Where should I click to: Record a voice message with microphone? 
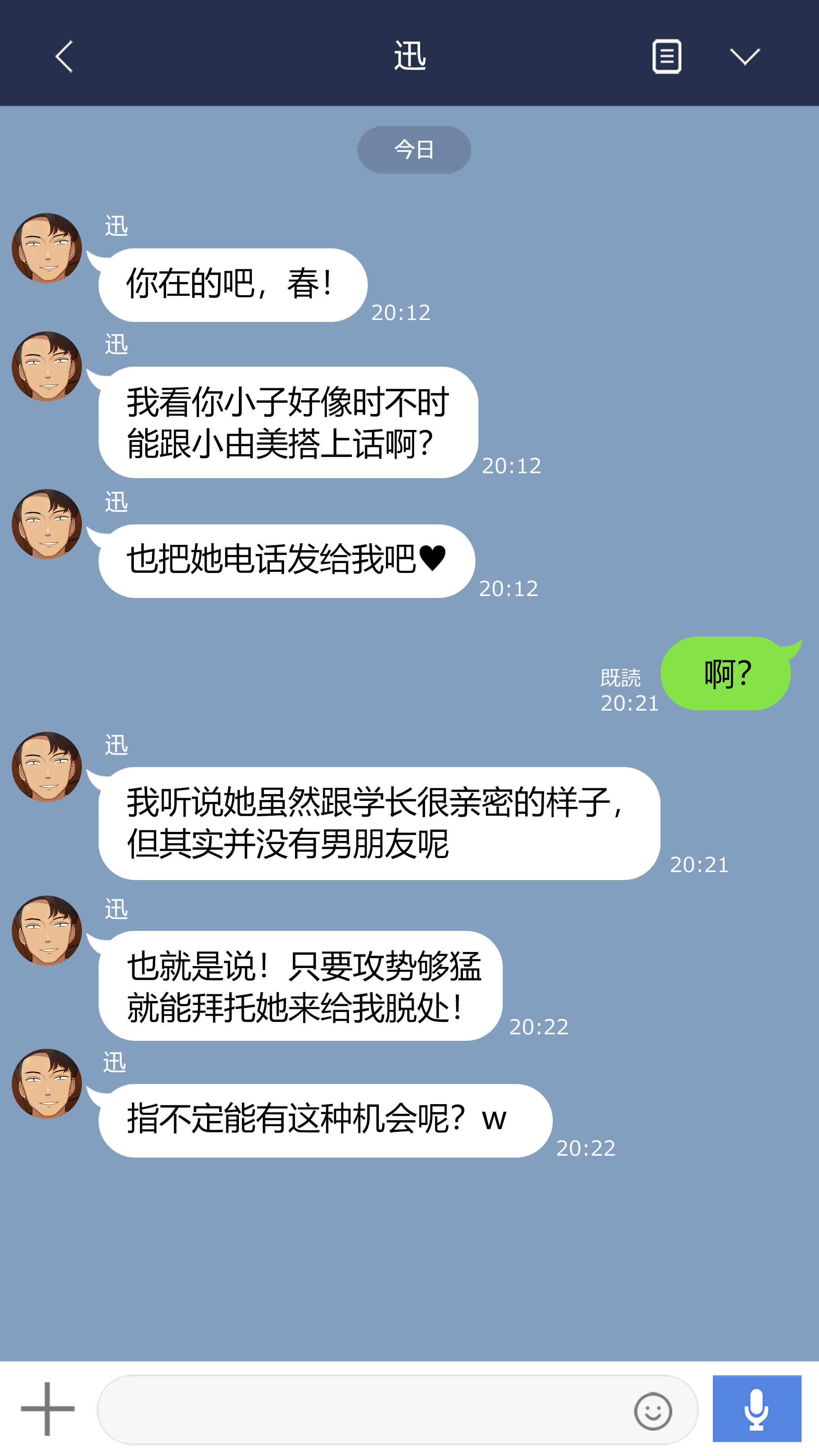pyautogui.click(x=756, y=1409)
